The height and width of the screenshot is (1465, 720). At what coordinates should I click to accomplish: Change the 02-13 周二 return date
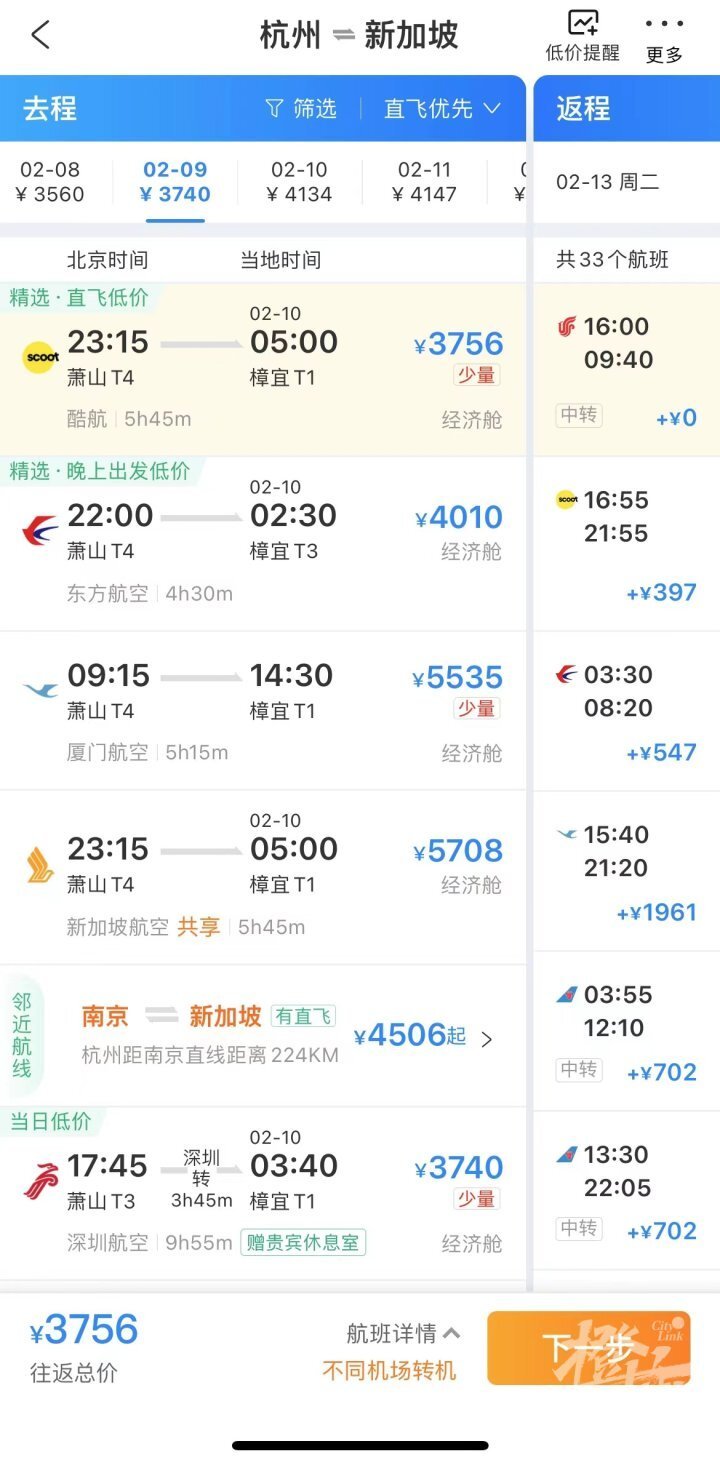(x=608, y=182)
